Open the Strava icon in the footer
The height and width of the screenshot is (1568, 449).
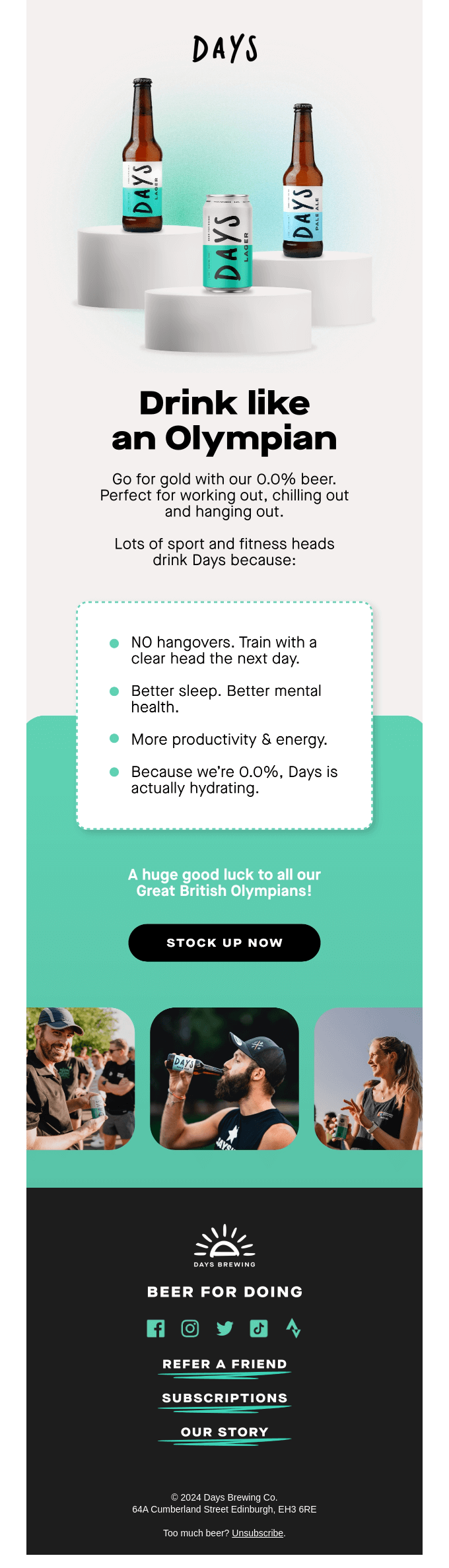pyautogui.click(x=293, y=1328)
